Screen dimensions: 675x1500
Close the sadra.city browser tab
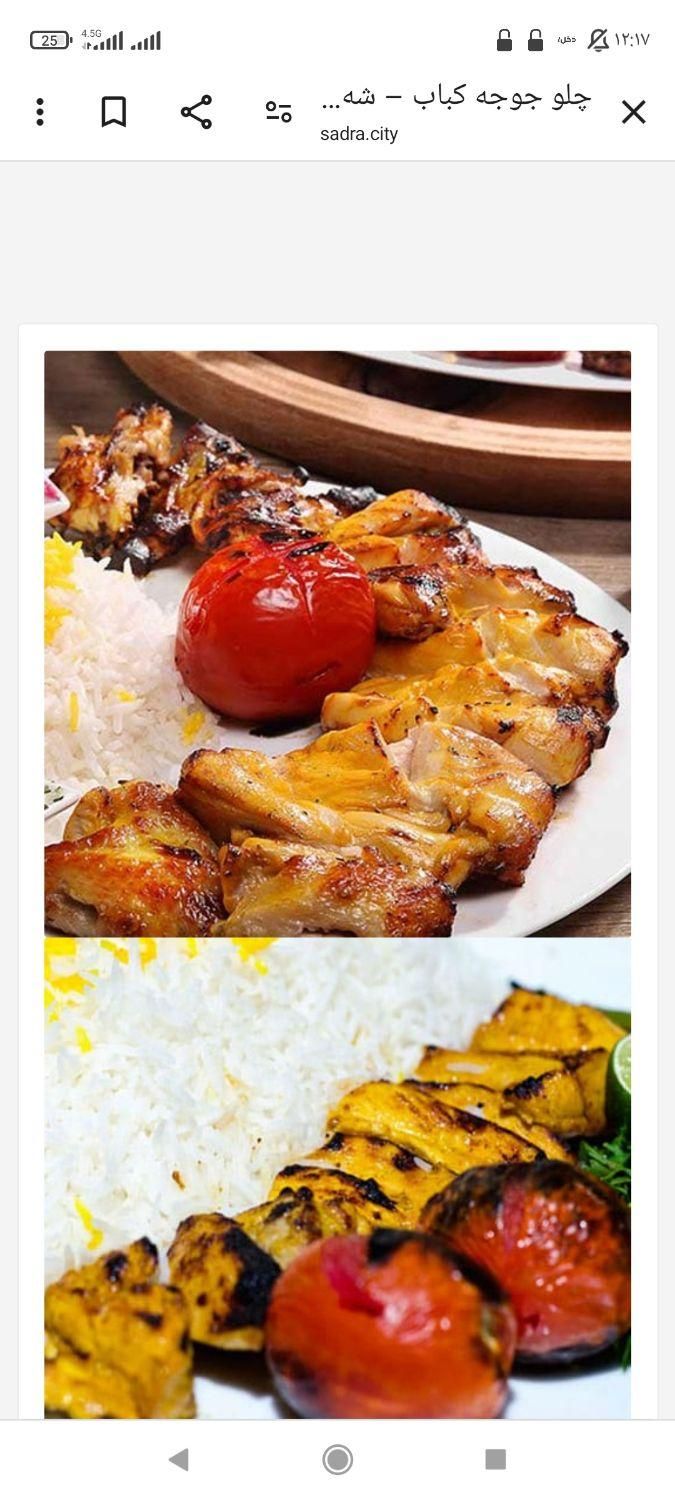pyautogui.click(x=633, y=112)
